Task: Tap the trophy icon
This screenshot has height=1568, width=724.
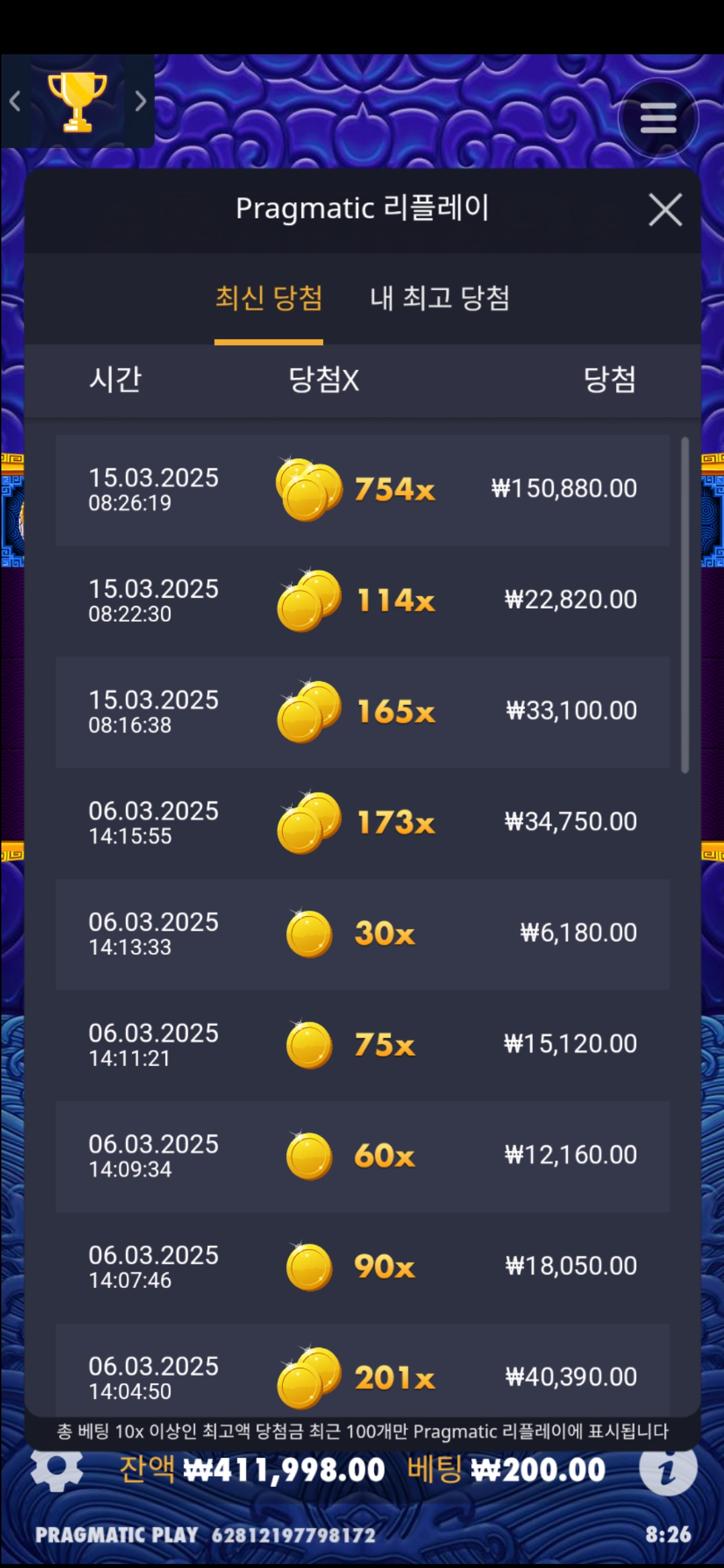Action: [77, 102]
